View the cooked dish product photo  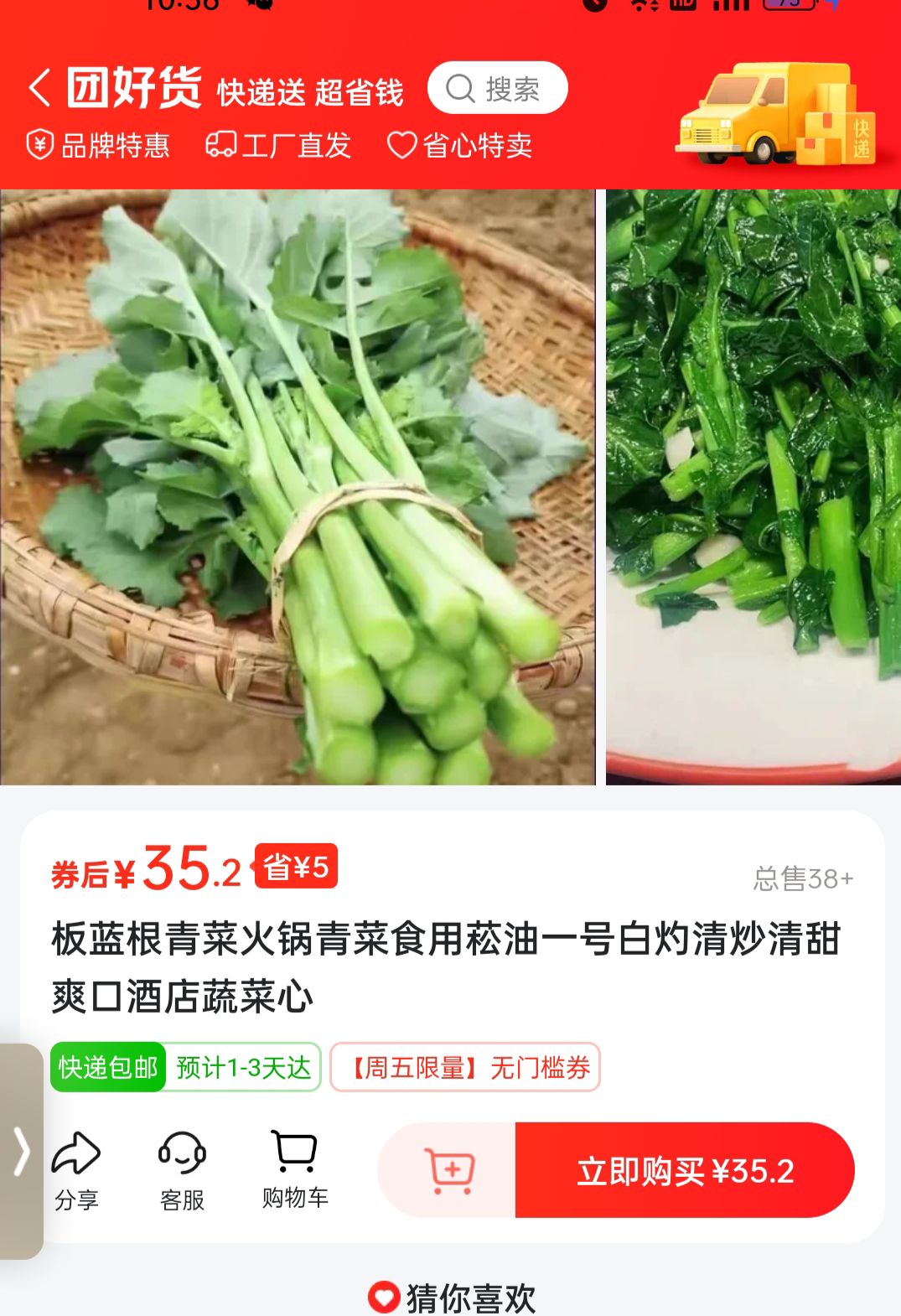tap(753, 487)
